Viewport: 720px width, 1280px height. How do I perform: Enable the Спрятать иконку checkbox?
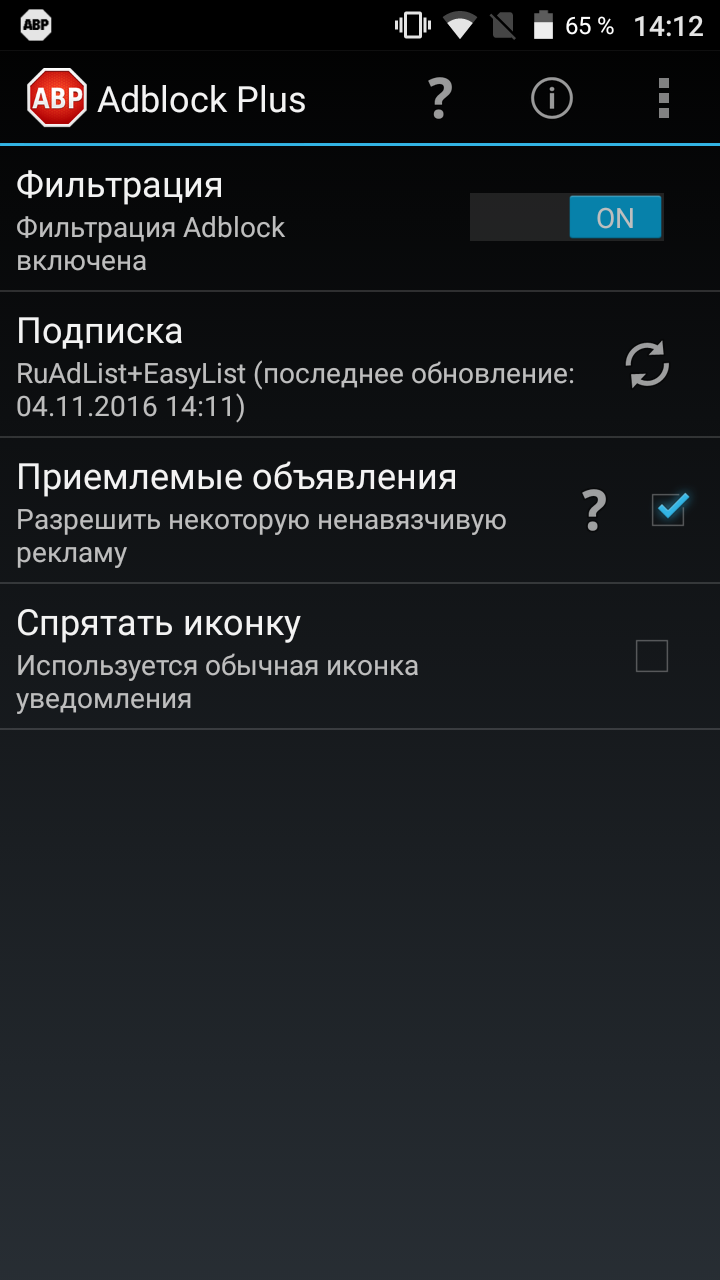tap(652, 656)
